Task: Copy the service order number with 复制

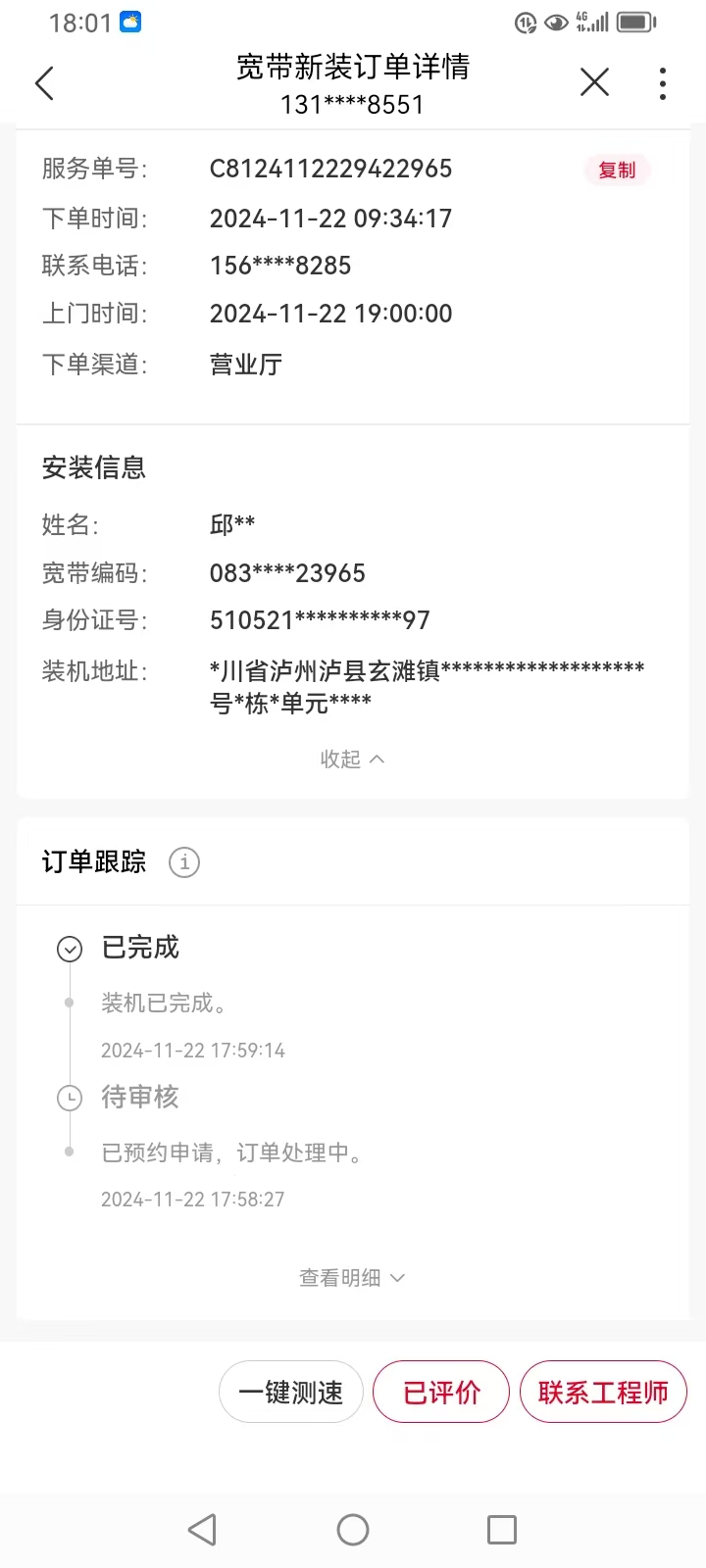Action: point(617,170)
